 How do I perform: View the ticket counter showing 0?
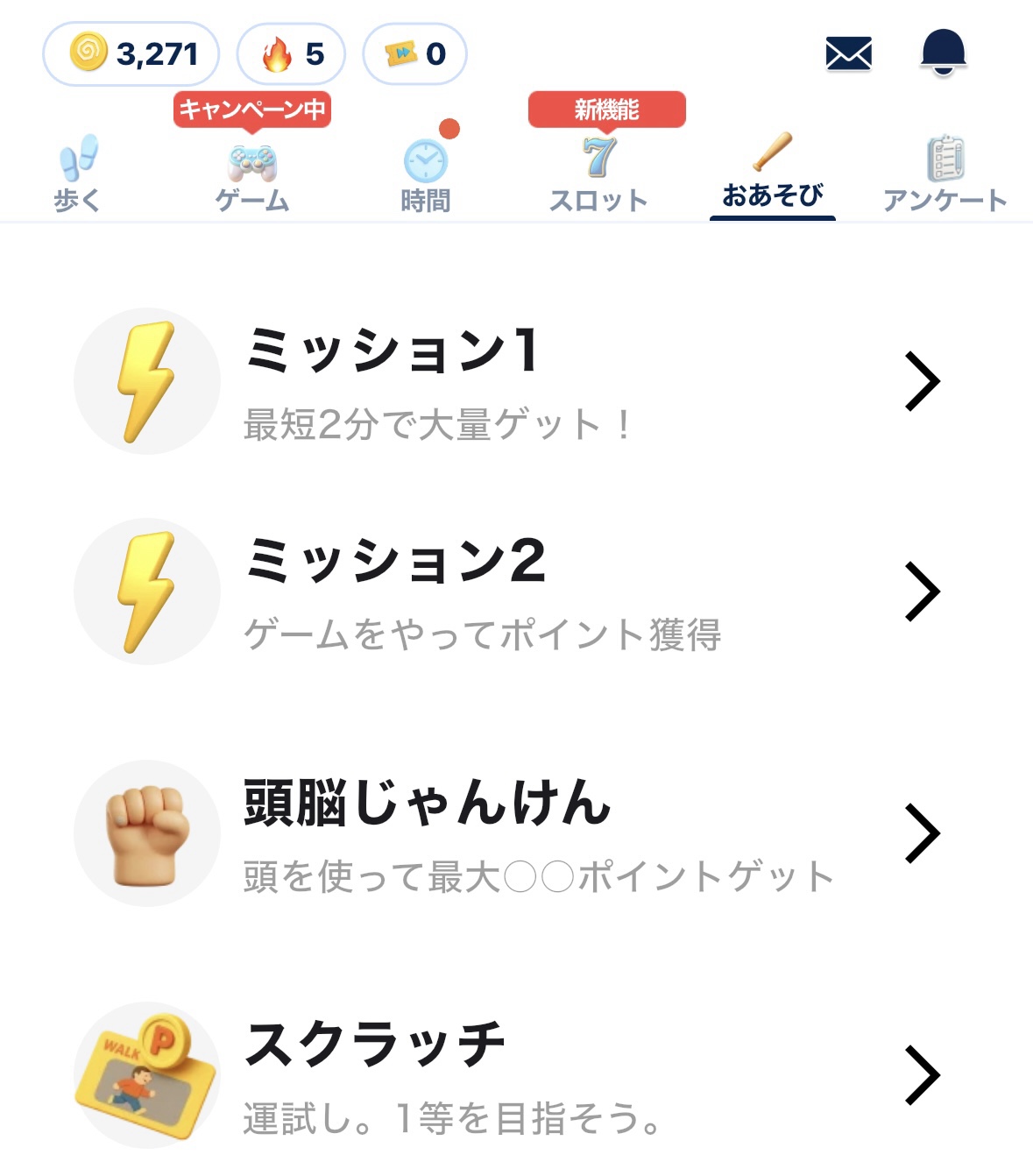coord(414,54)
